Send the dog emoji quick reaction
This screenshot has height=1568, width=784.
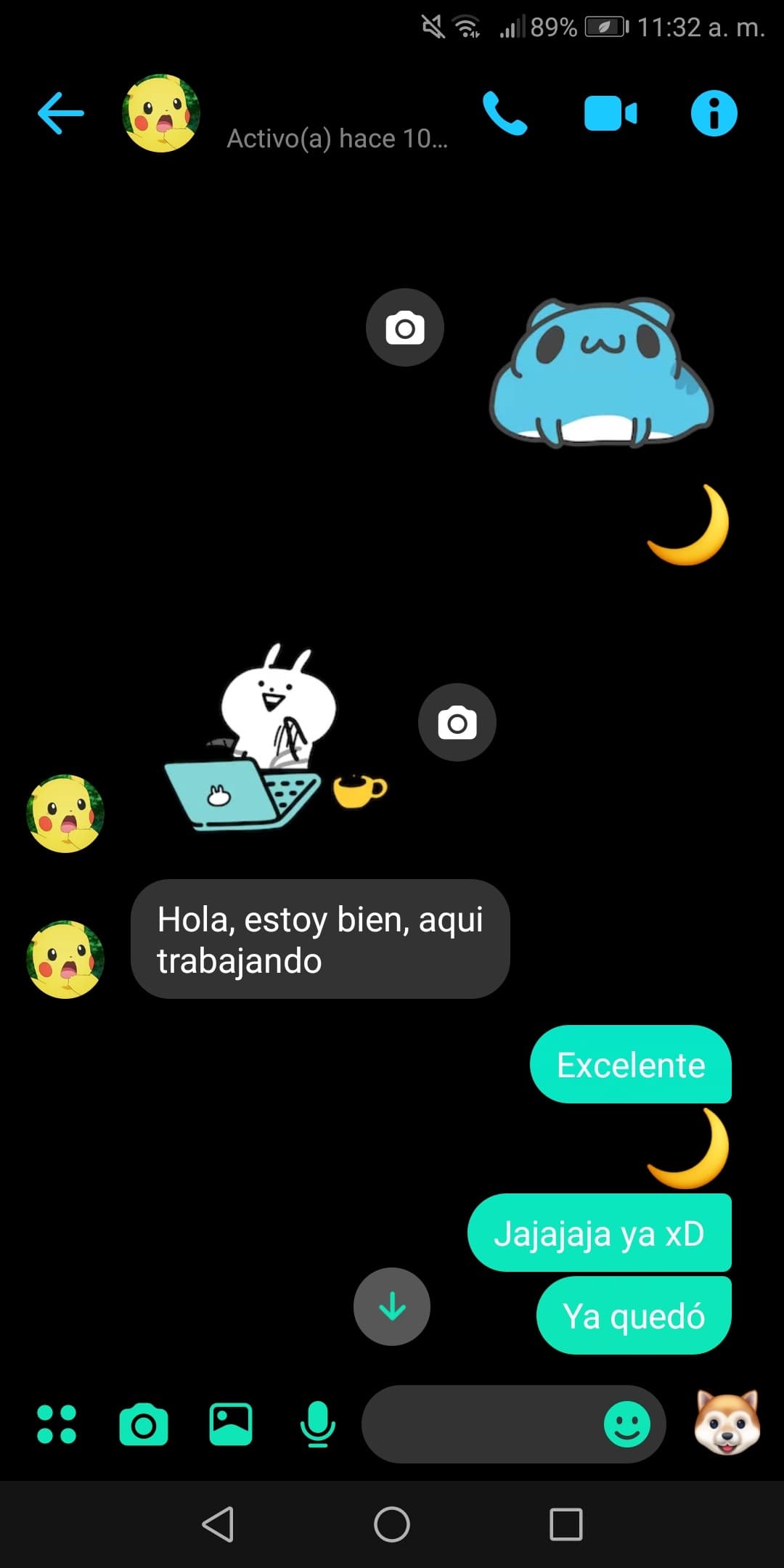pos(727,1423)
